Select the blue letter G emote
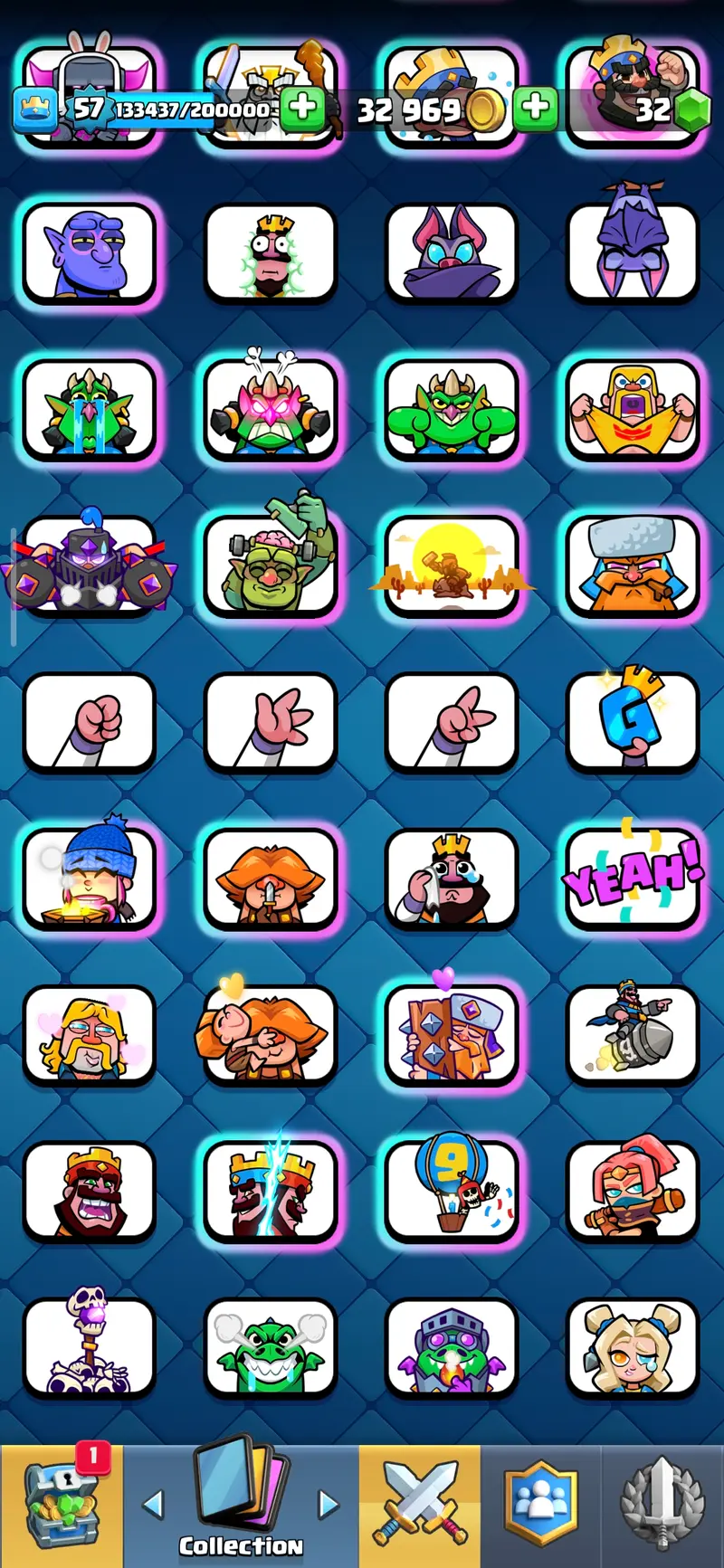Screen dimensions: 724x1568 point(632,723)
